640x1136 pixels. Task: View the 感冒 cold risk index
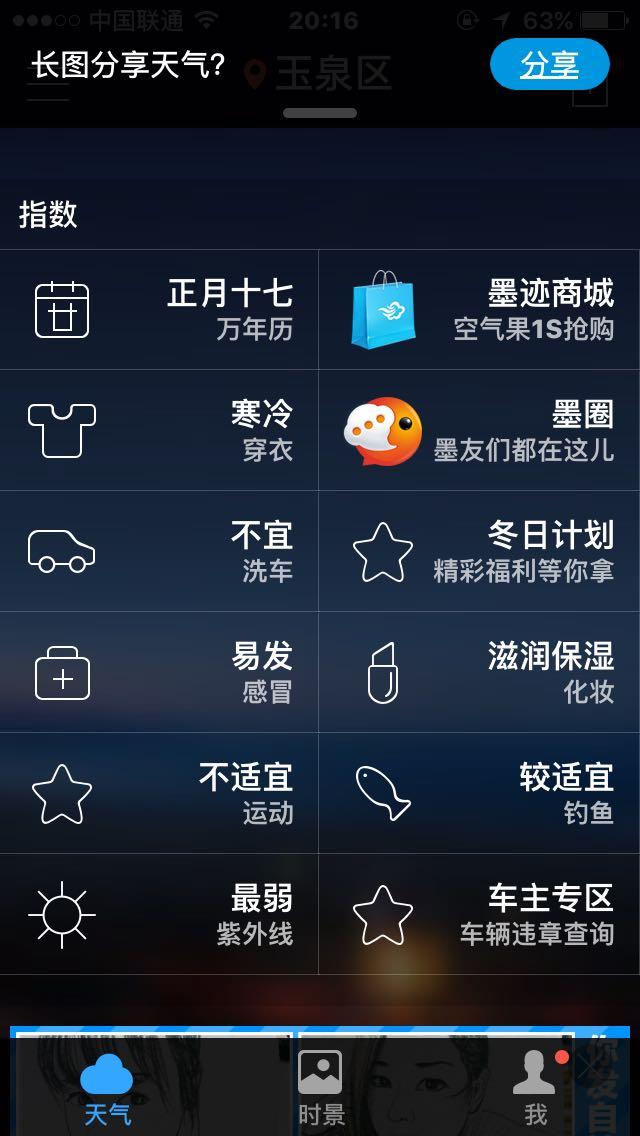[160, 672]
